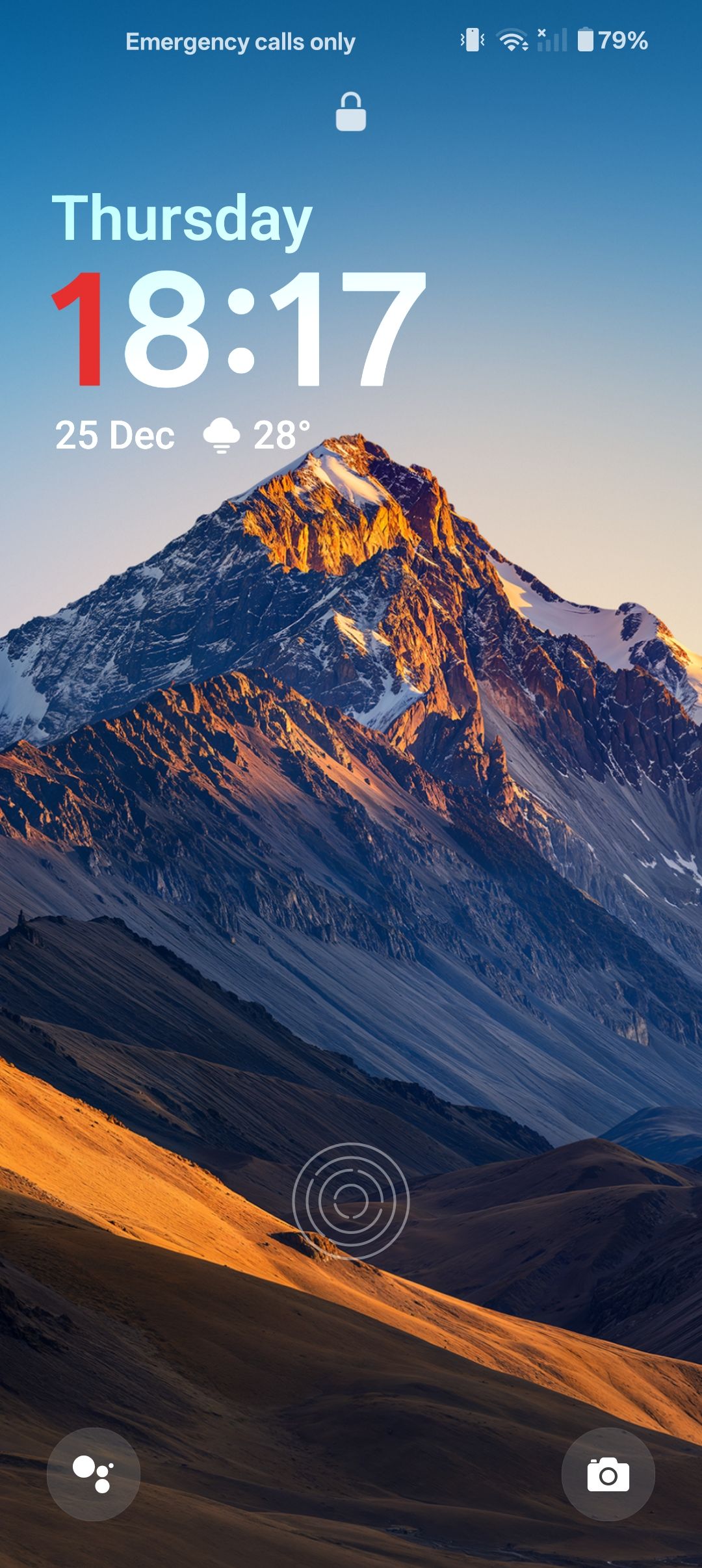The width and height of the screenshot is (702, 1568).
Task: Tap the padlock icon
Action: point(351,112)
